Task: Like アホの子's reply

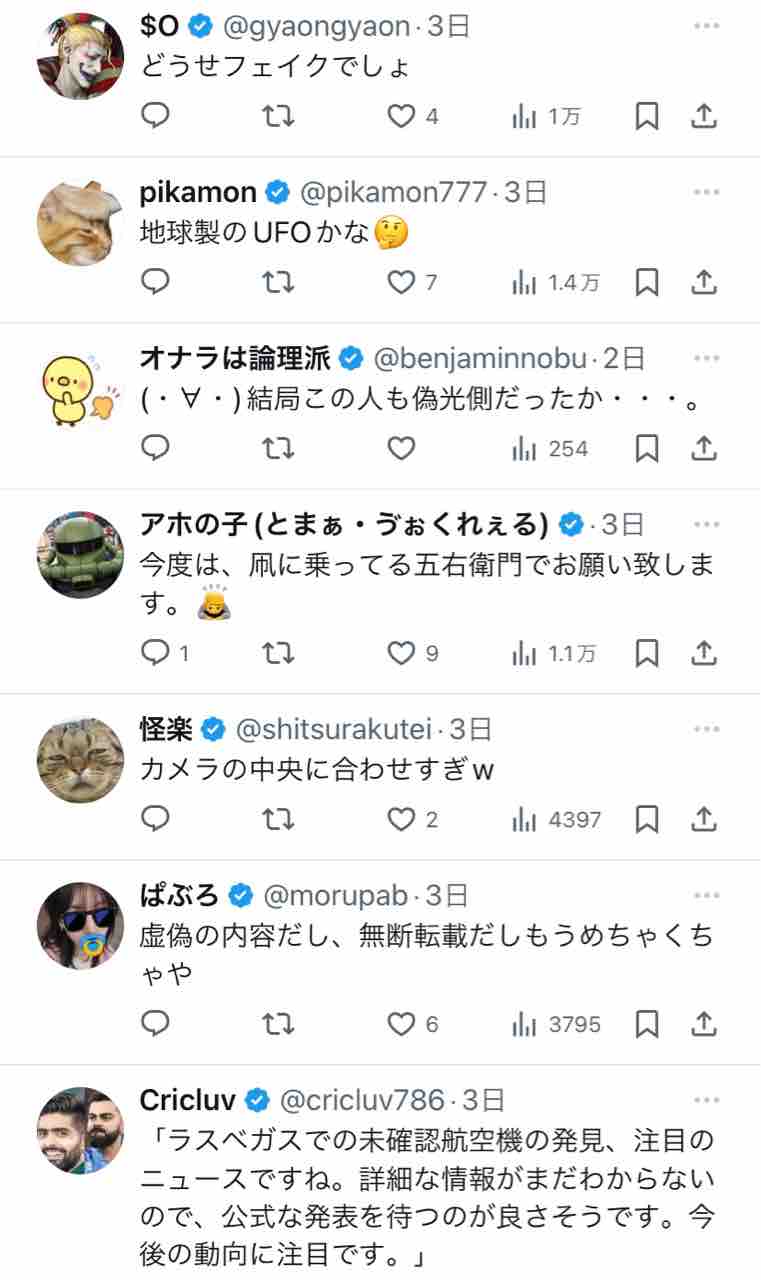Action: click(x=401, y=654)
